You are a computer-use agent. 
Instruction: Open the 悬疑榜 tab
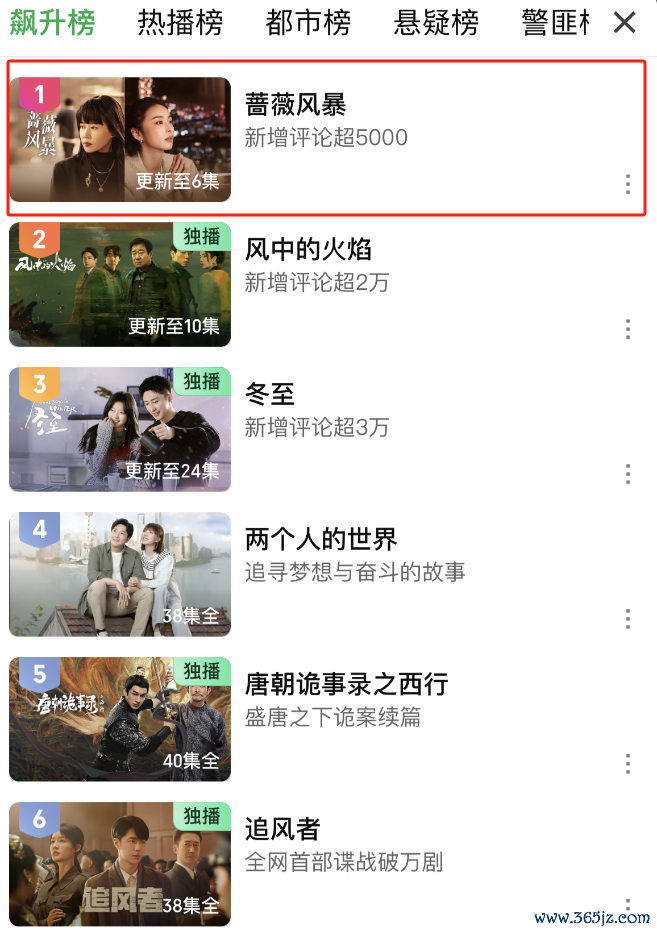point(436,22)
